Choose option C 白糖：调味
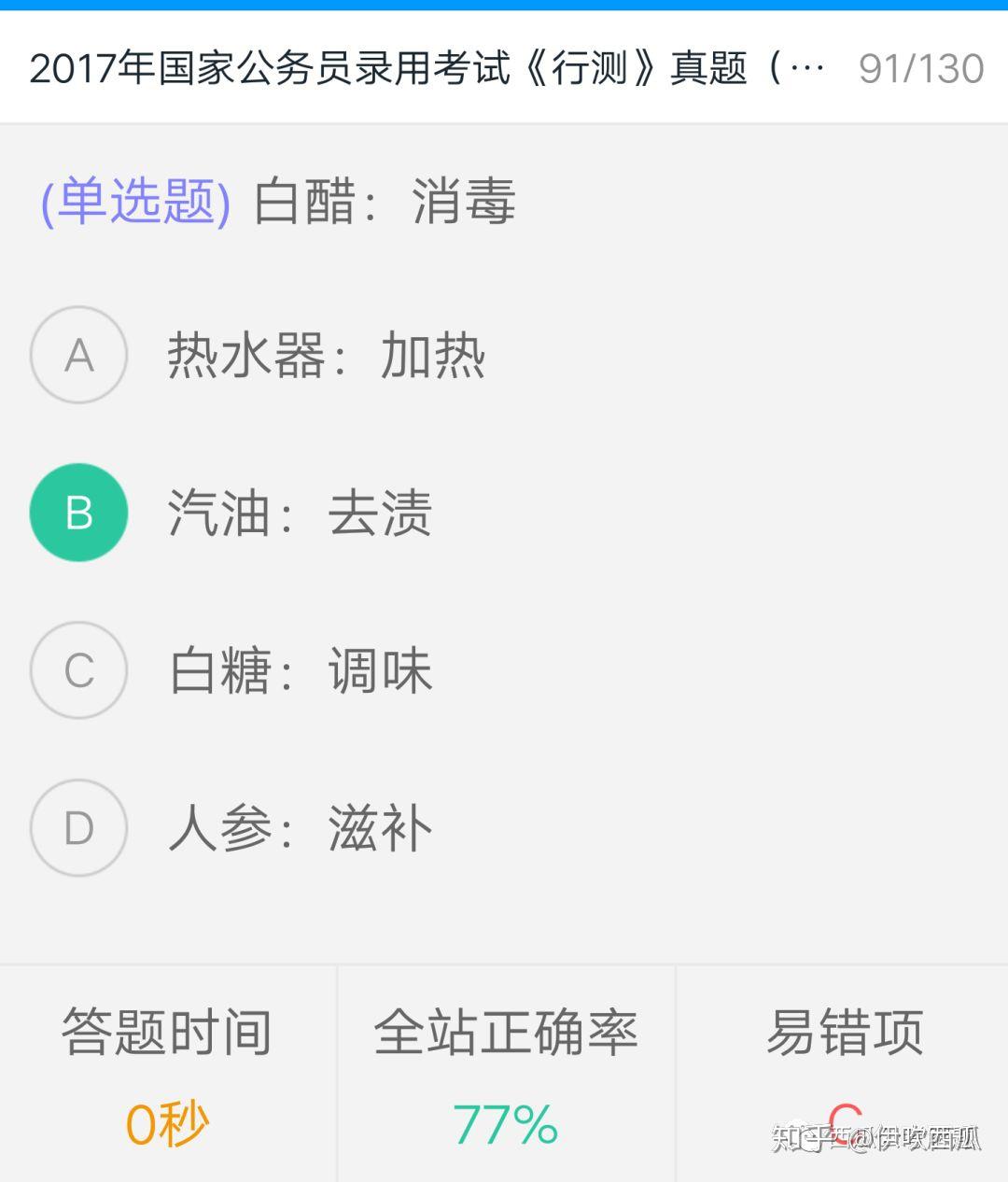This screenshot has height=1182, width=1008. [299, 670]
